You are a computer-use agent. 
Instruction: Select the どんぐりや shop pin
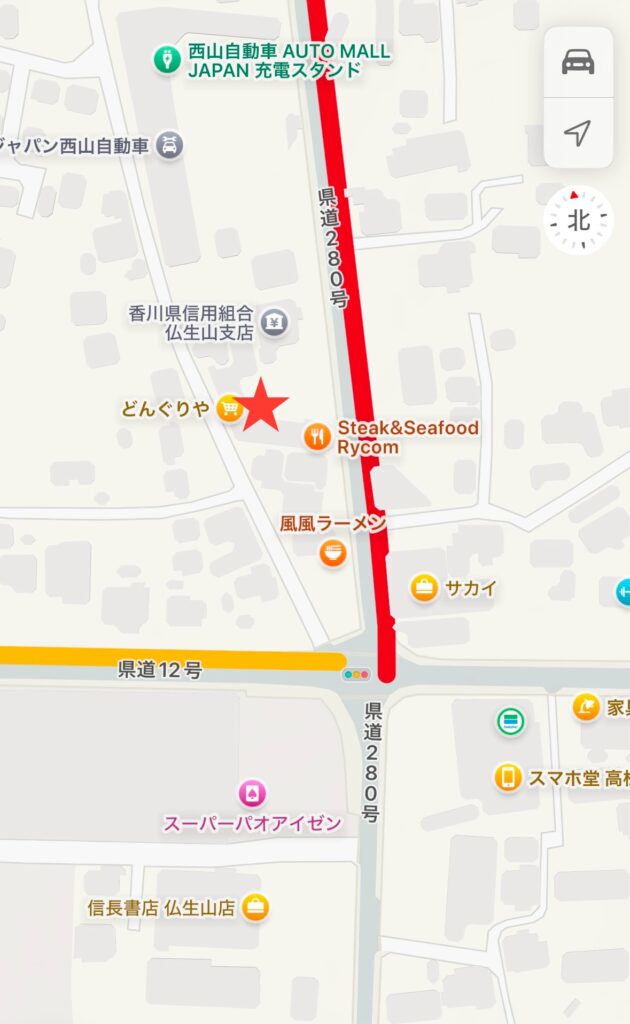230,408
